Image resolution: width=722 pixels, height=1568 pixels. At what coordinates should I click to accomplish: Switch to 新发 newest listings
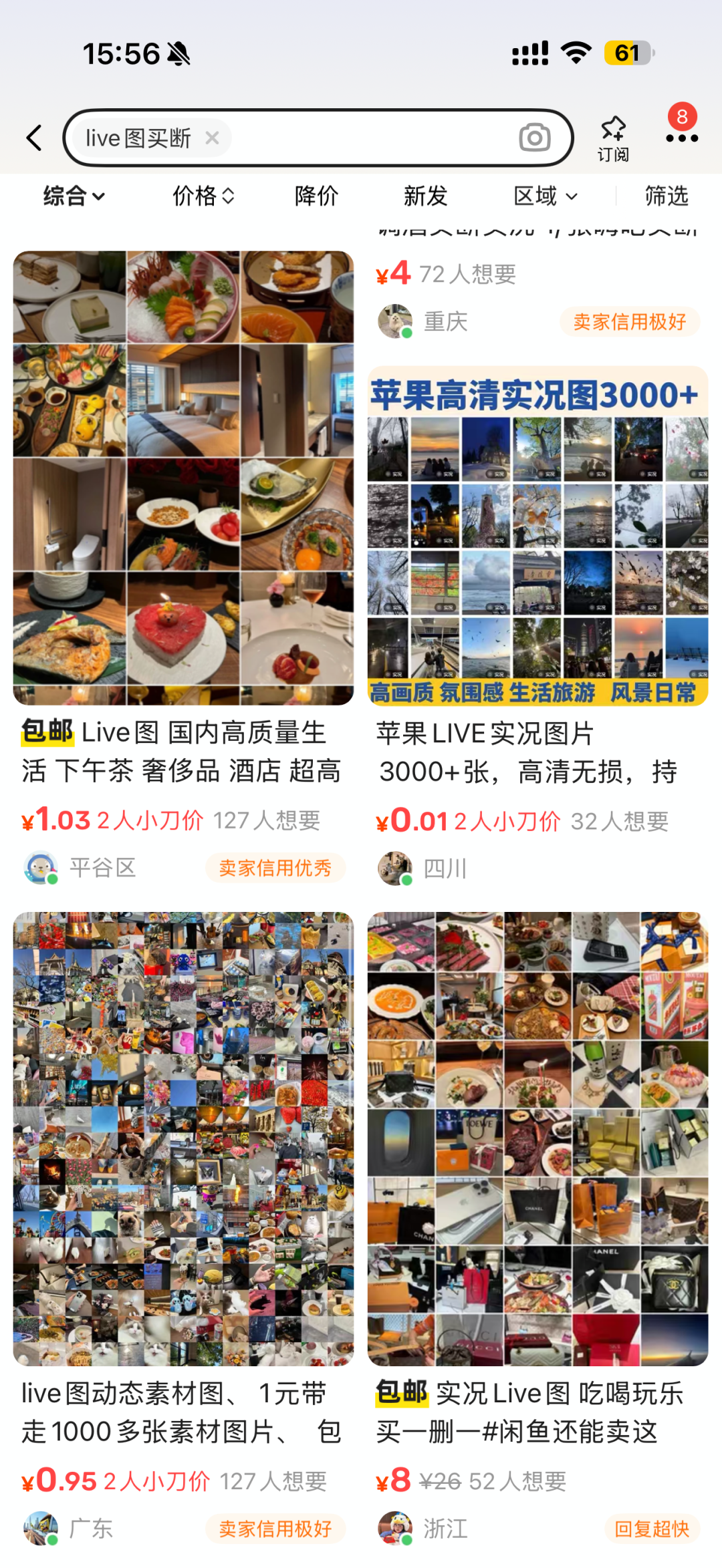click(x=425, y=196)
